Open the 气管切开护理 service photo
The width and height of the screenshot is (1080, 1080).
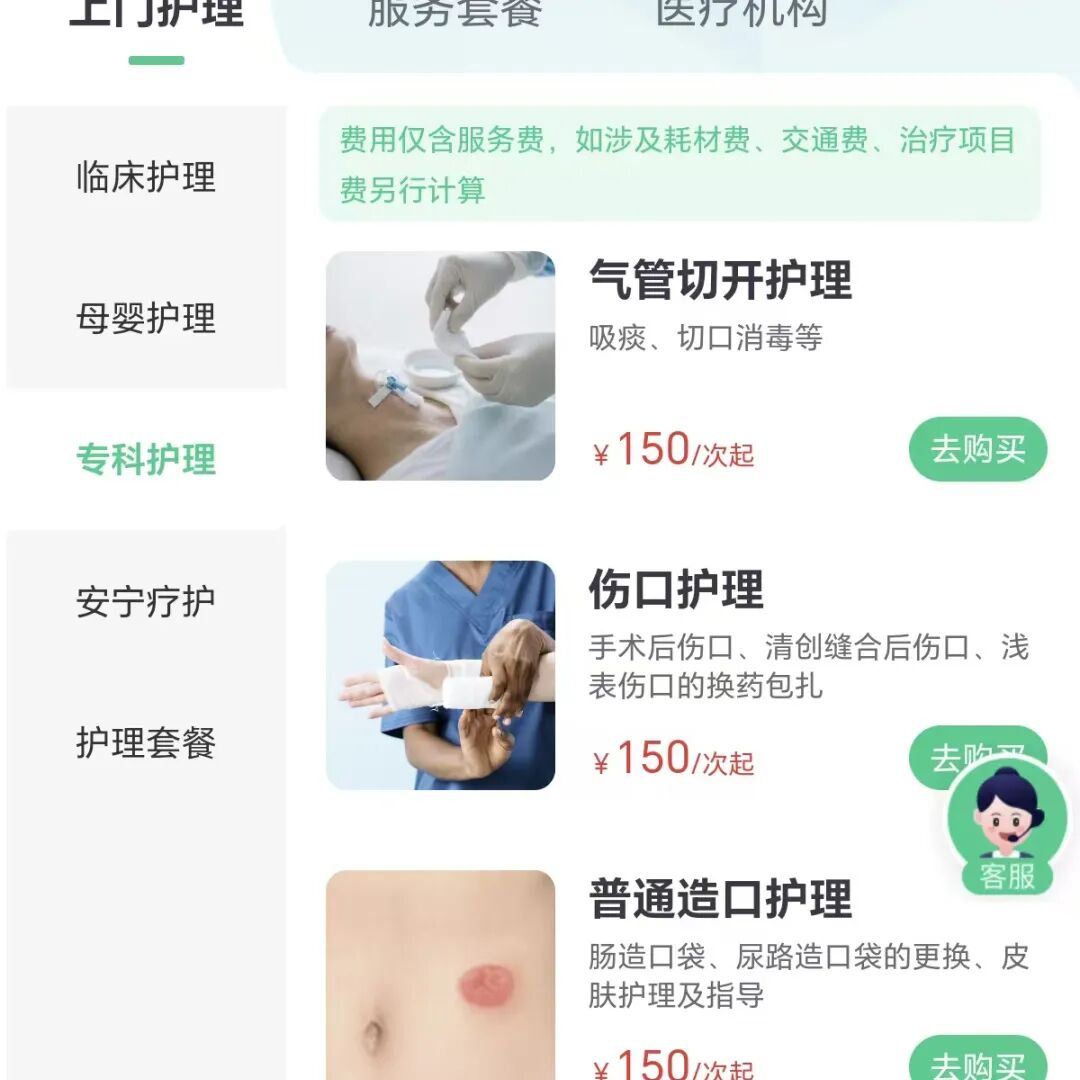[440, 366]
